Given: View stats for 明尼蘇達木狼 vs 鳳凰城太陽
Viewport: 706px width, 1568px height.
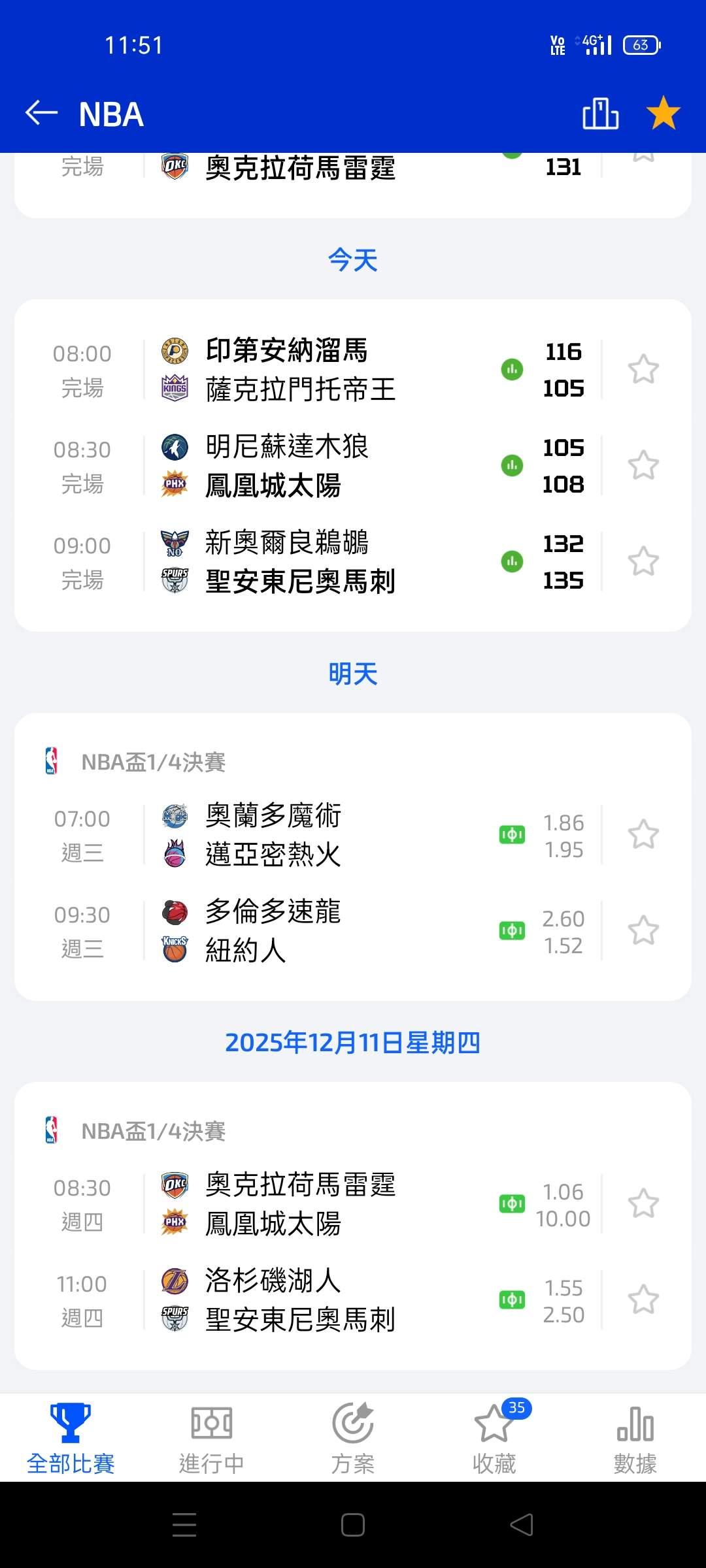Looking at the screenshot, I should coord(512,465).
